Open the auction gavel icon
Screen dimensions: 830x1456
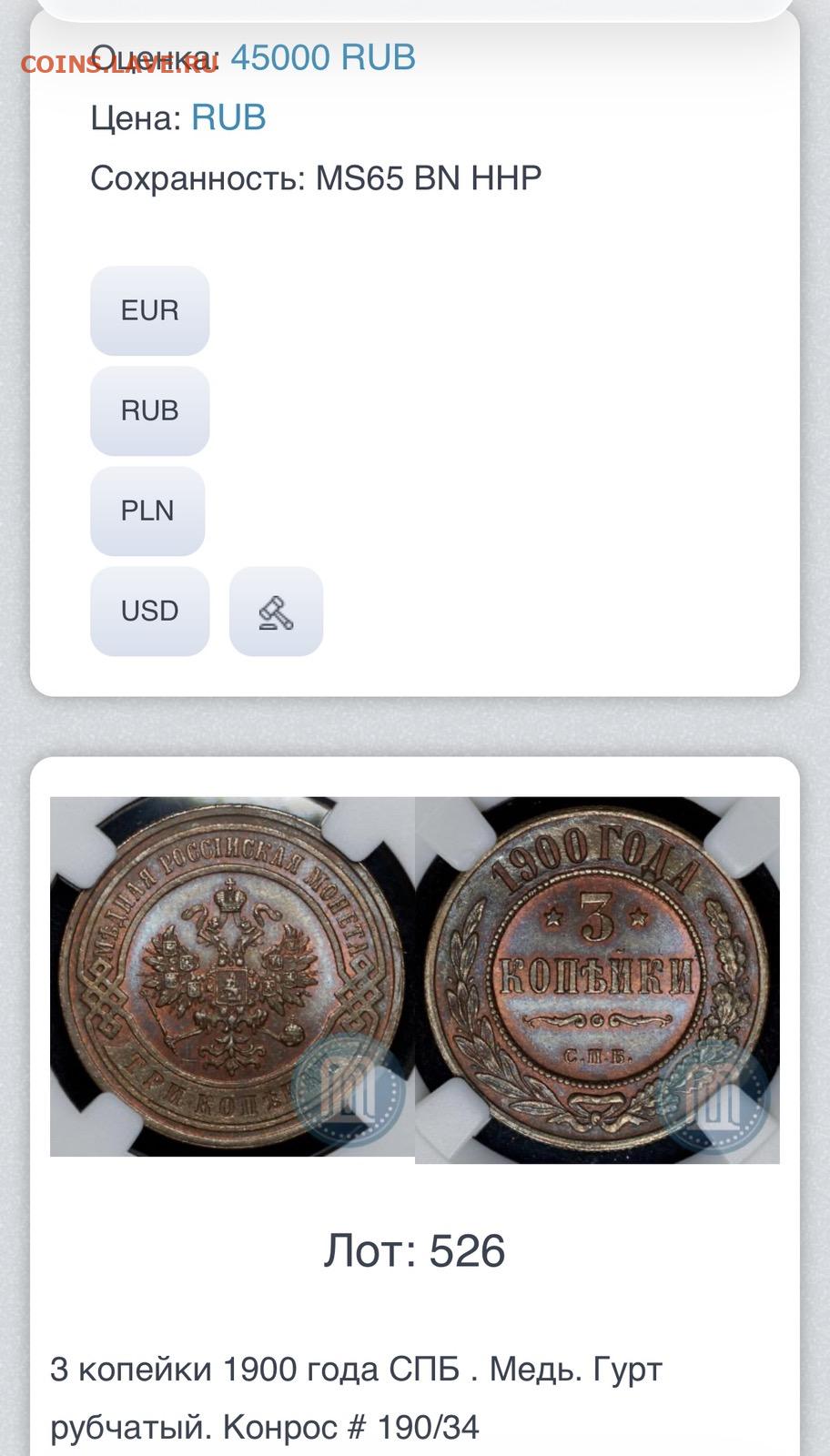276,611
